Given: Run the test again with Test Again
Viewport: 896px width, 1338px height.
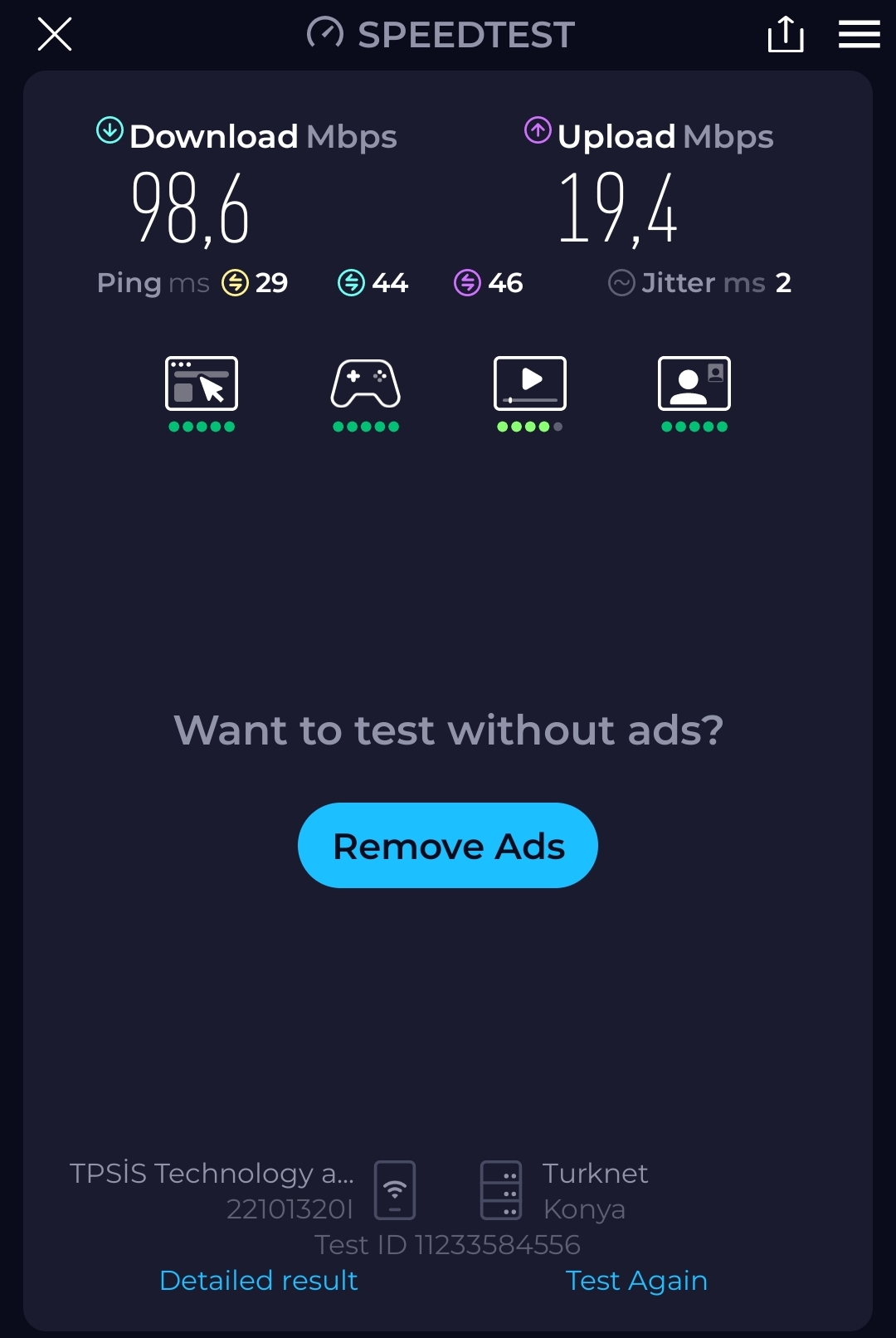Looking at the screenshot, I should pyautogui.click(x=636, y=1280).
